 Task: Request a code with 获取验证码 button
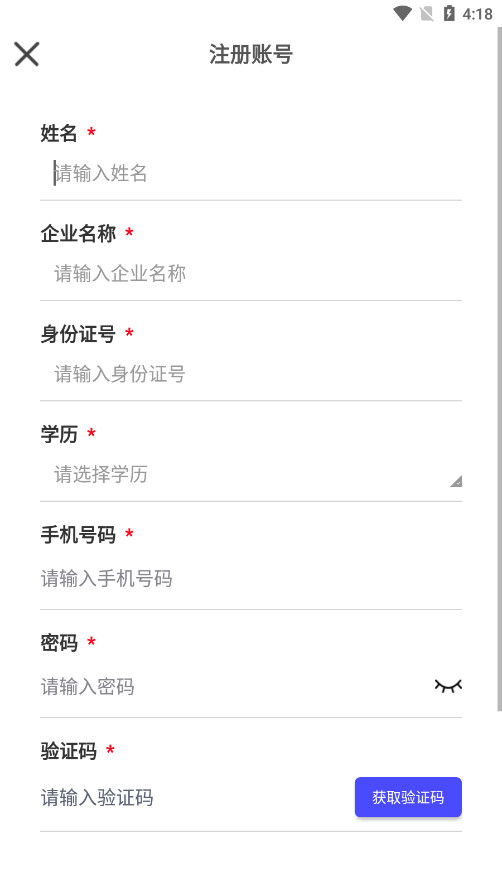408,797
